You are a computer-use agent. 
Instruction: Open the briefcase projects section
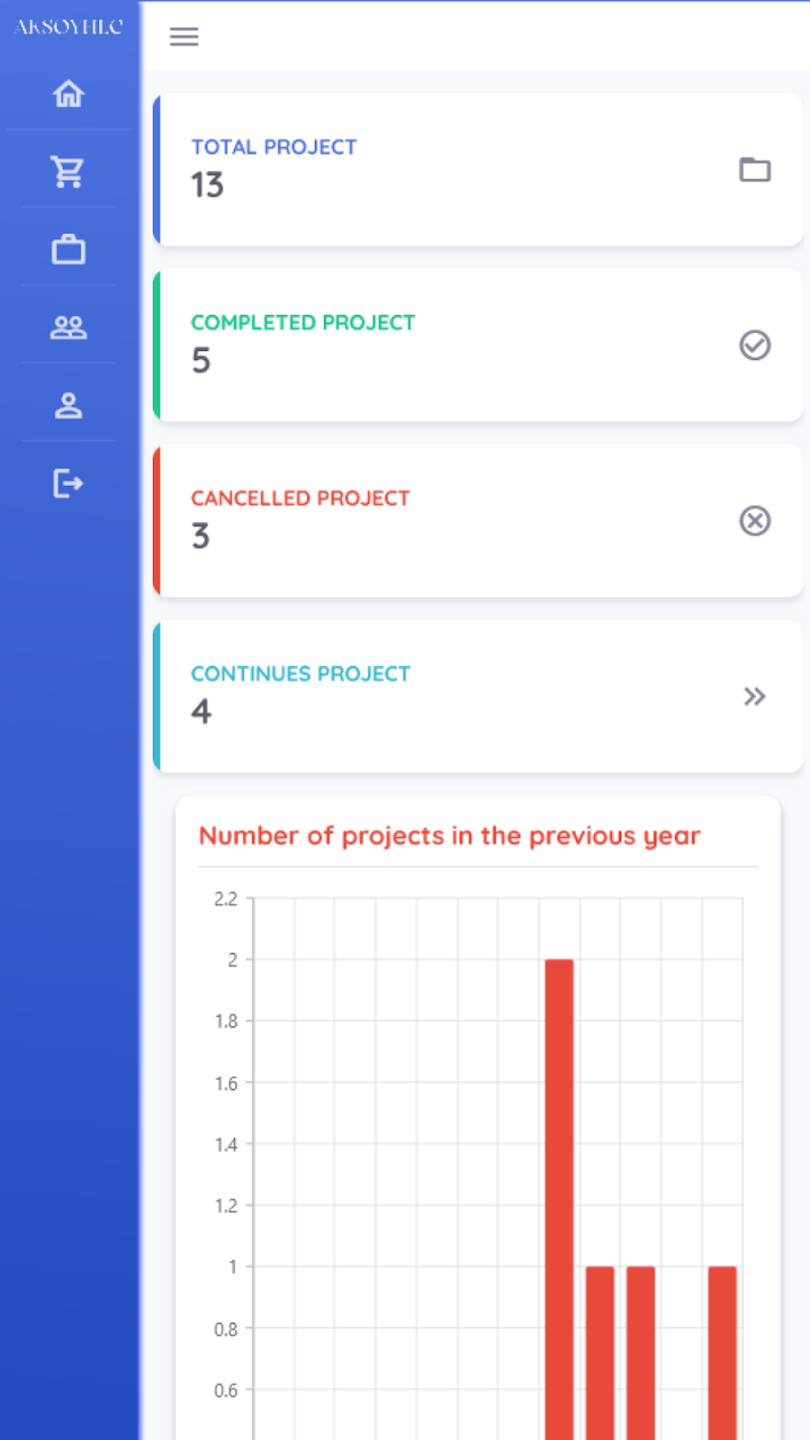[x=68, y=249]
